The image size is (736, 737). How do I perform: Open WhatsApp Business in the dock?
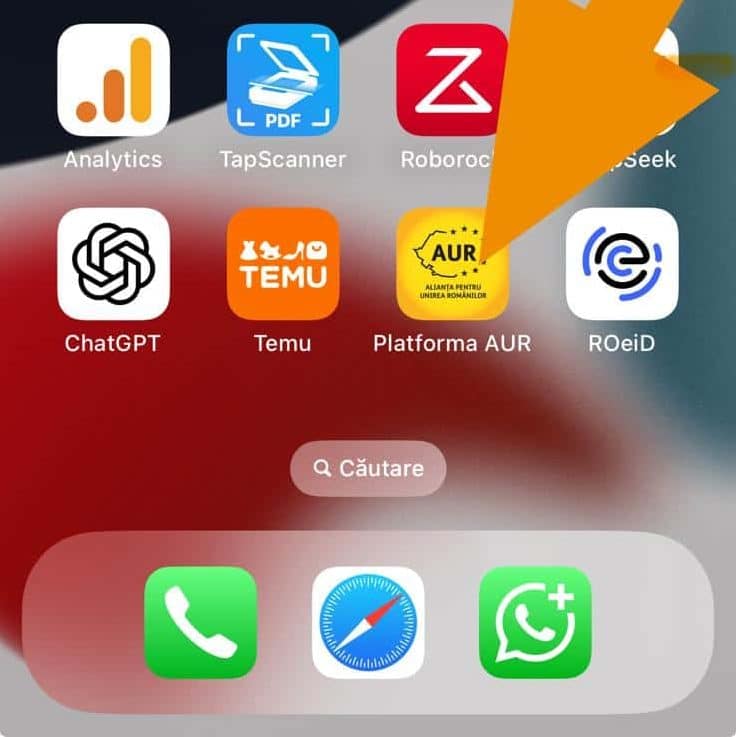(535, 622)
